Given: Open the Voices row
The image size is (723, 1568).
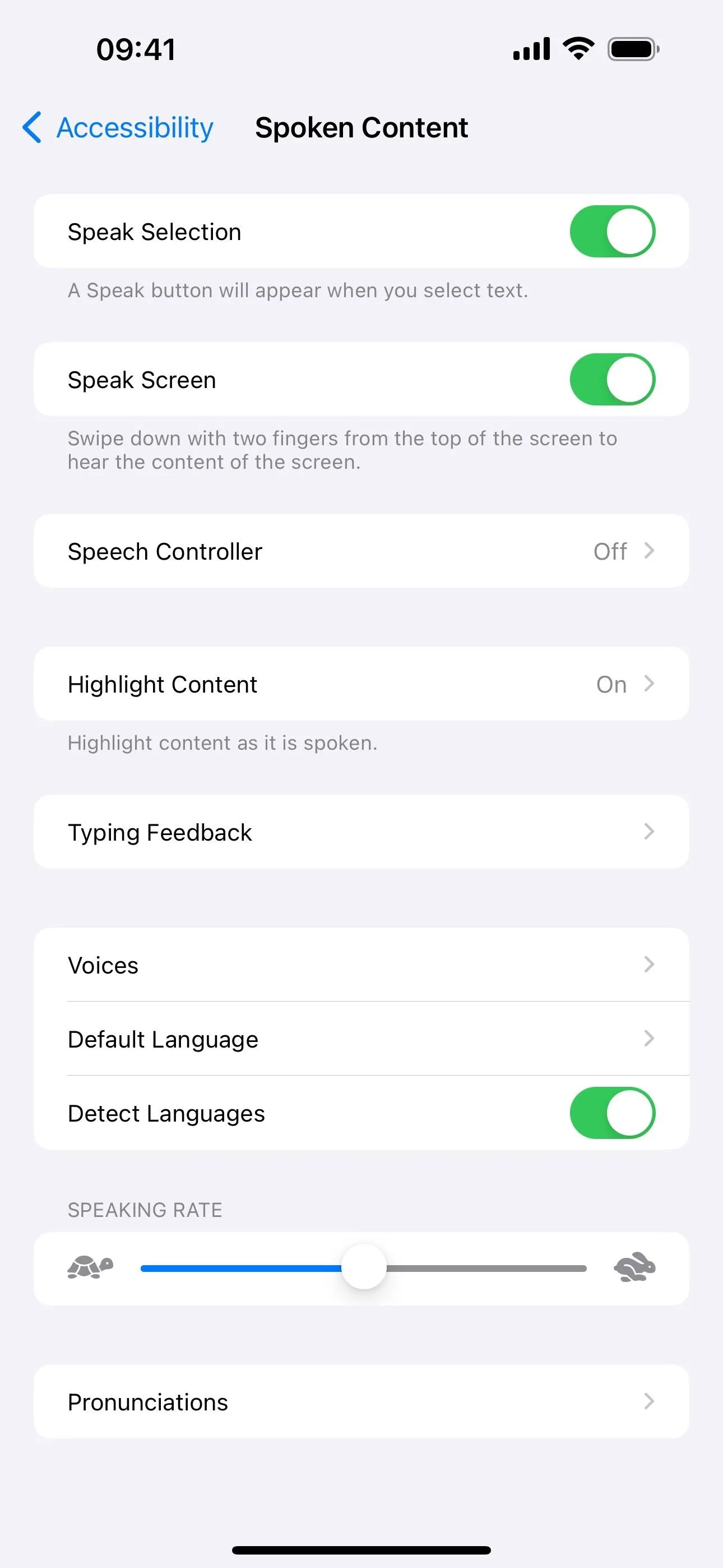Looking at the screenshot, I should point(361,965).
